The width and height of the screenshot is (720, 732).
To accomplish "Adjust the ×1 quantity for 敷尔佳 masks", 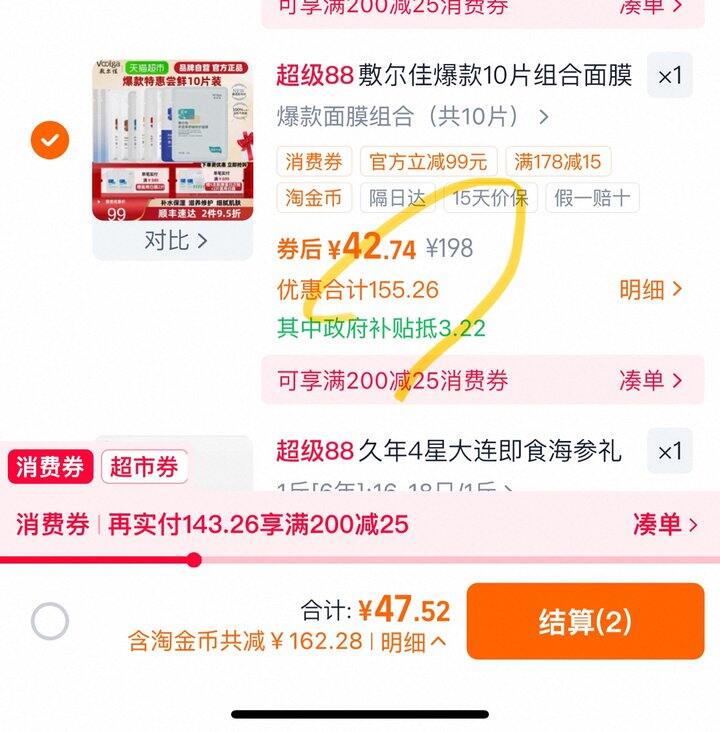I will 669,76.
